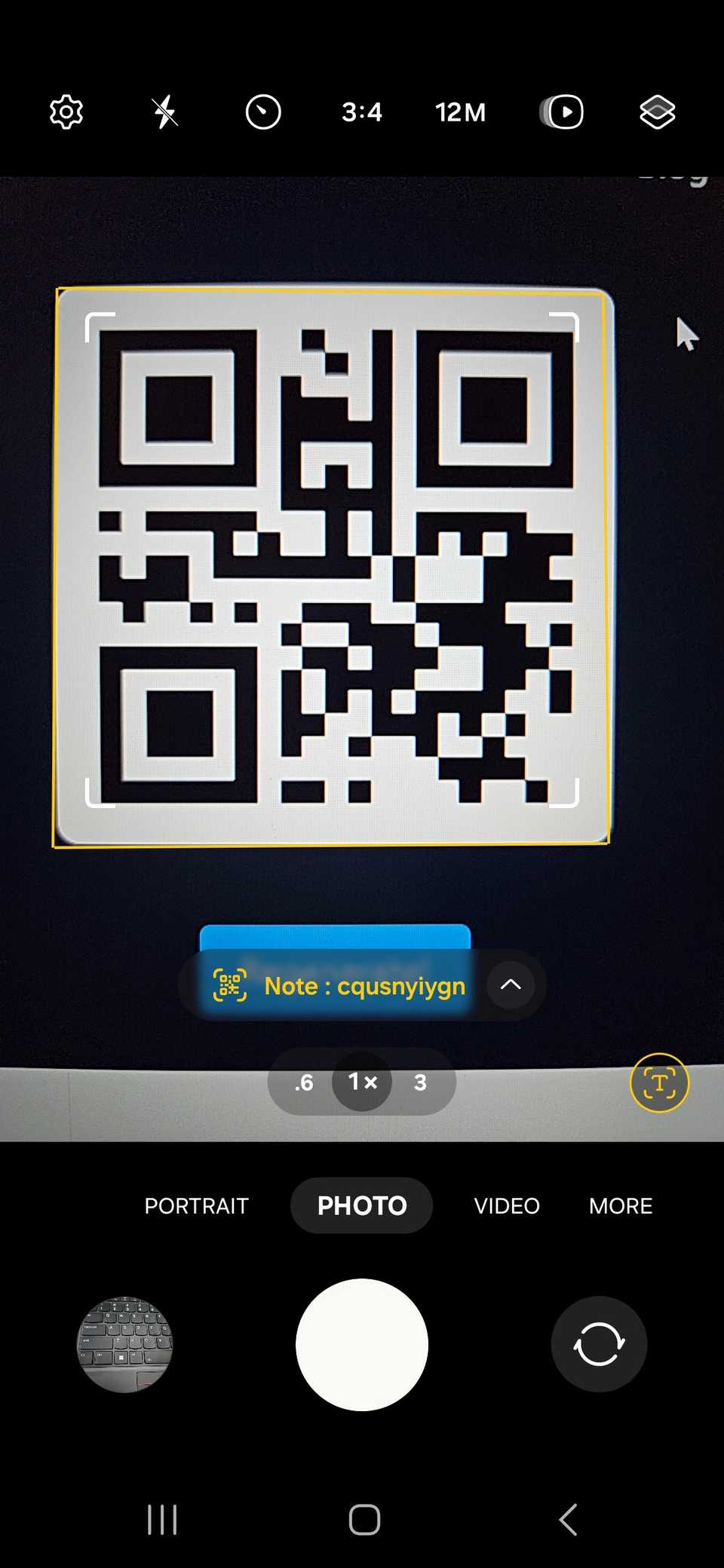724x1568 pixels.
Task: Open the camera Settings gear
Action: tap(65, 112)
